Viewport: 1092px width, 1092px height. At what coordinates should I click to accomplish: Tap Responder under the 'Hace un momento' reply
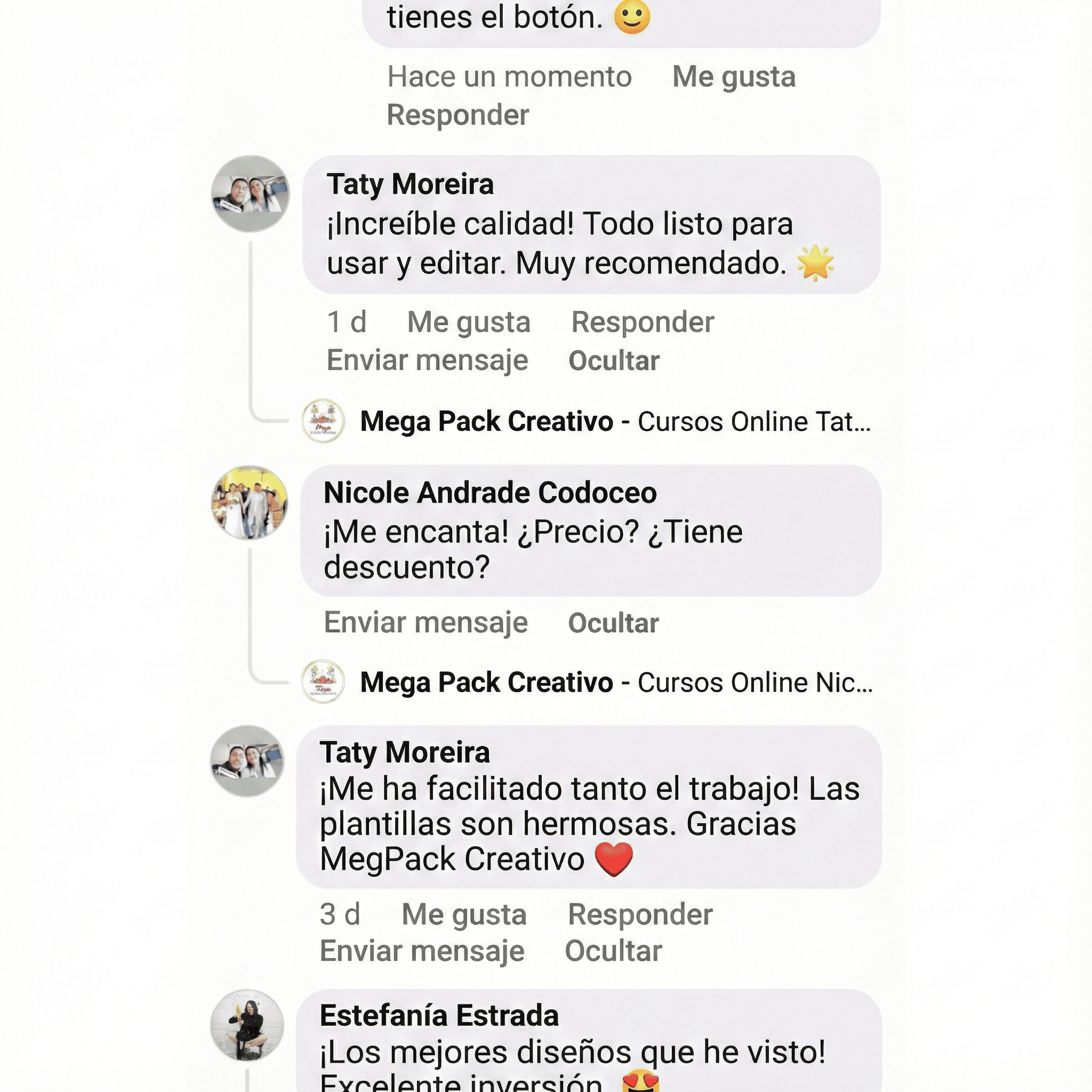coord(457,115)
